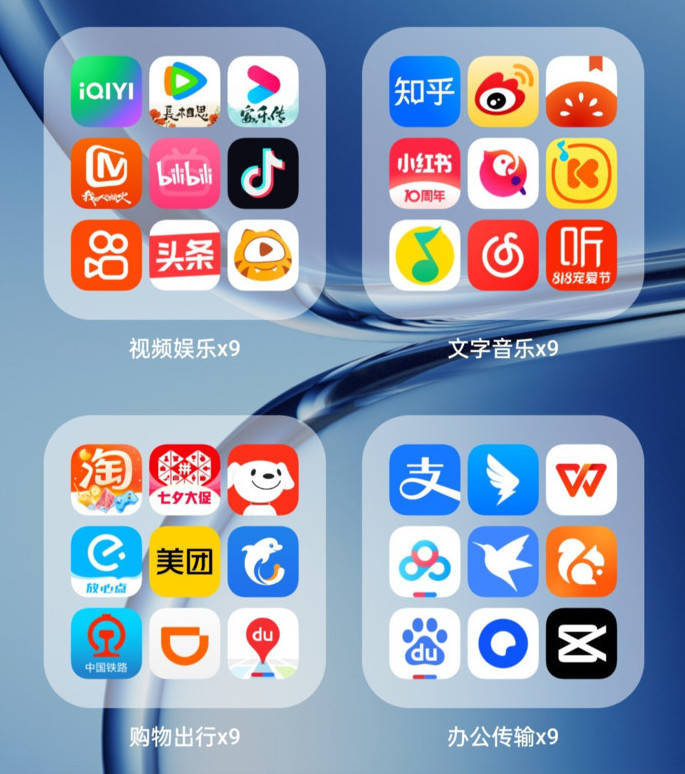Open the QQ Music app
The height and width of the screenshot is (774, 685).
point(424,255)
